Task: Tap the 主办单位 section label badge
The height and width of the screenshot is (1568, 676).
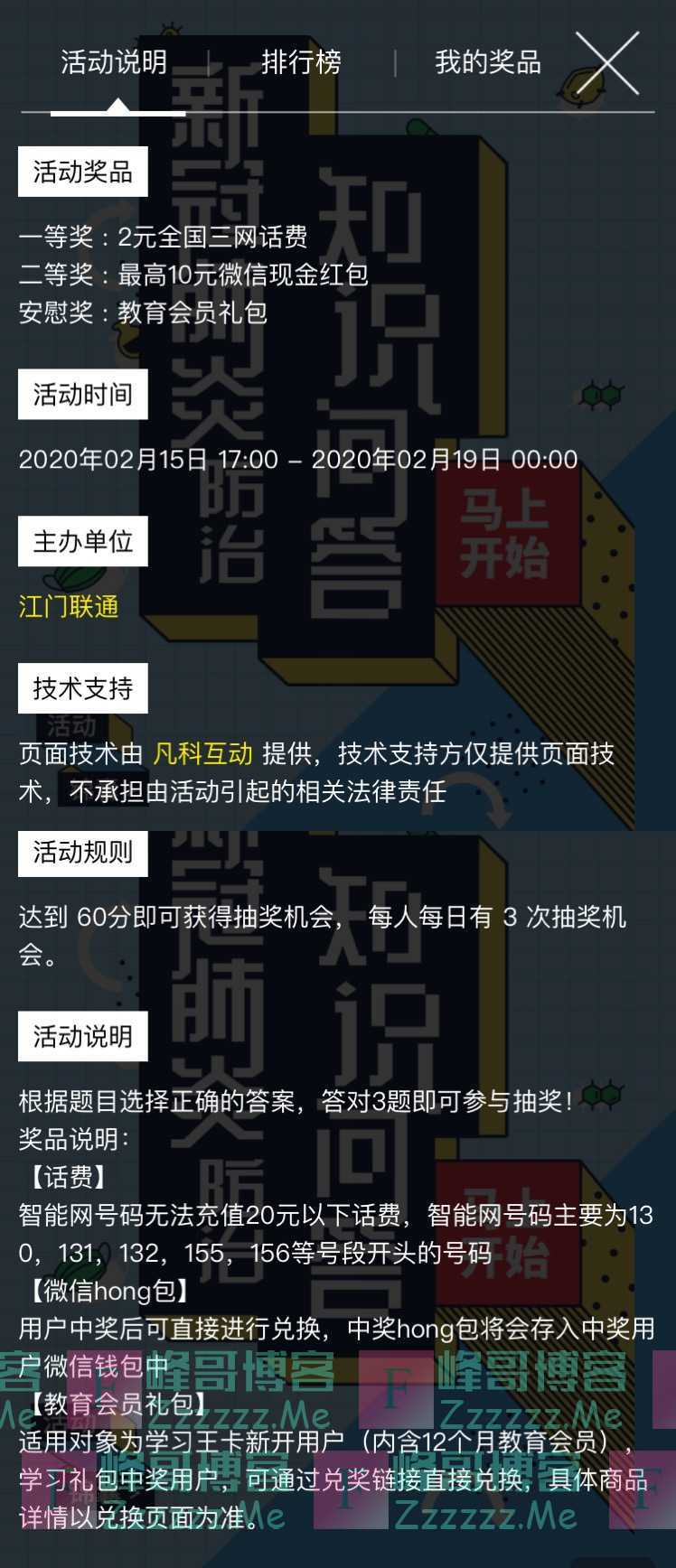Action: tap(83, 542)
